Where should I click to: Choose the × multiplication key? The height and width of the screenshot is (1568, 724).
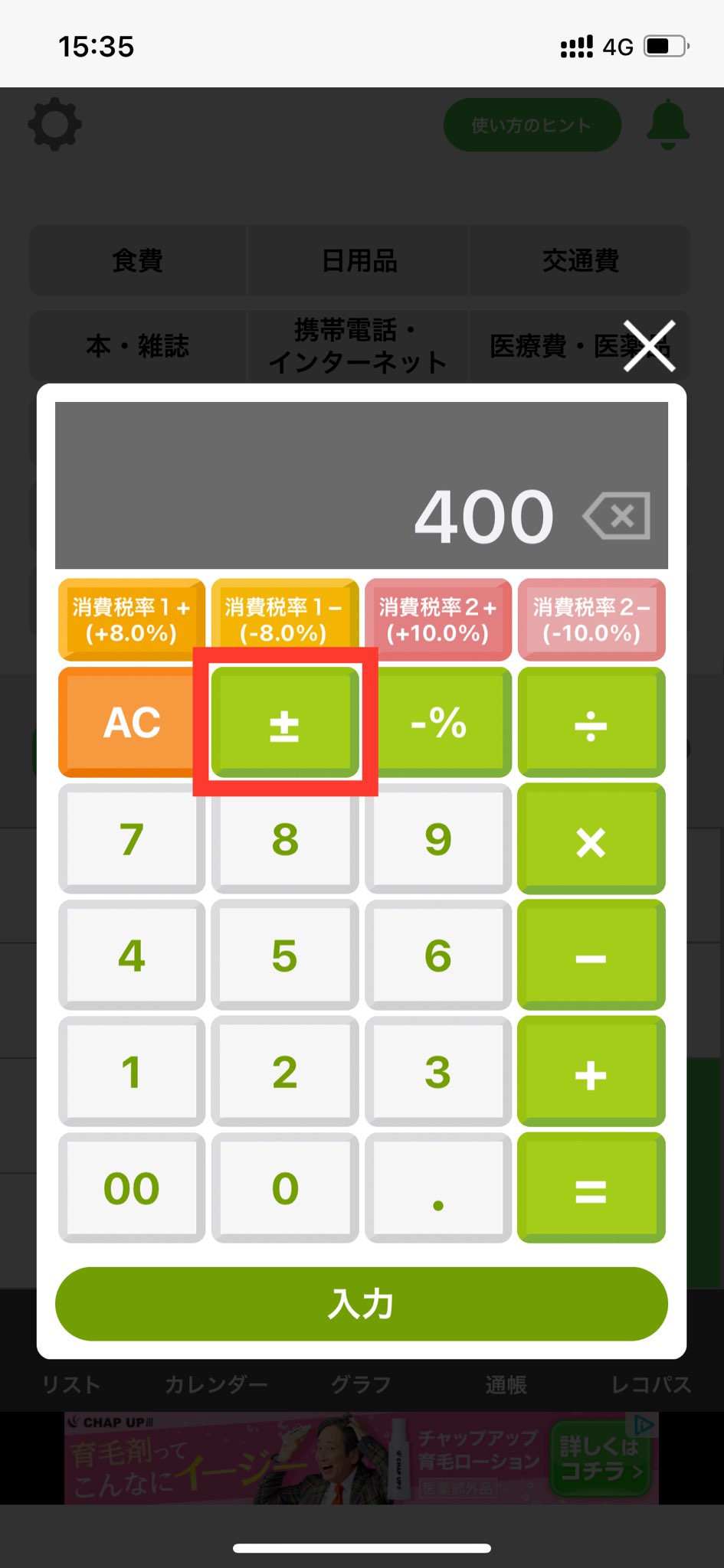[591, 839]
